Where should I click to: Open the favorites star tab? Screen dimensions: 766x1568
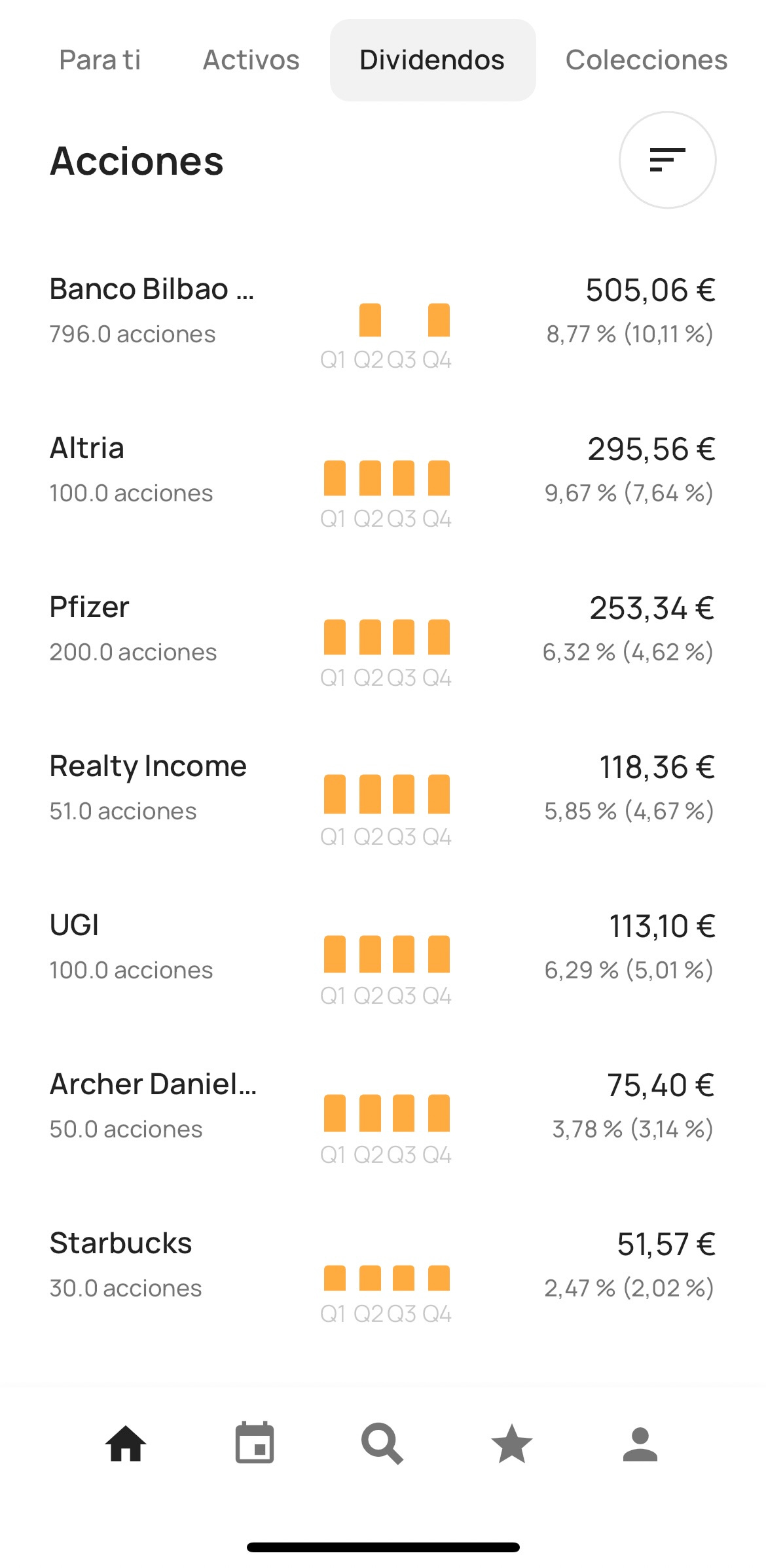(512, 1444)
